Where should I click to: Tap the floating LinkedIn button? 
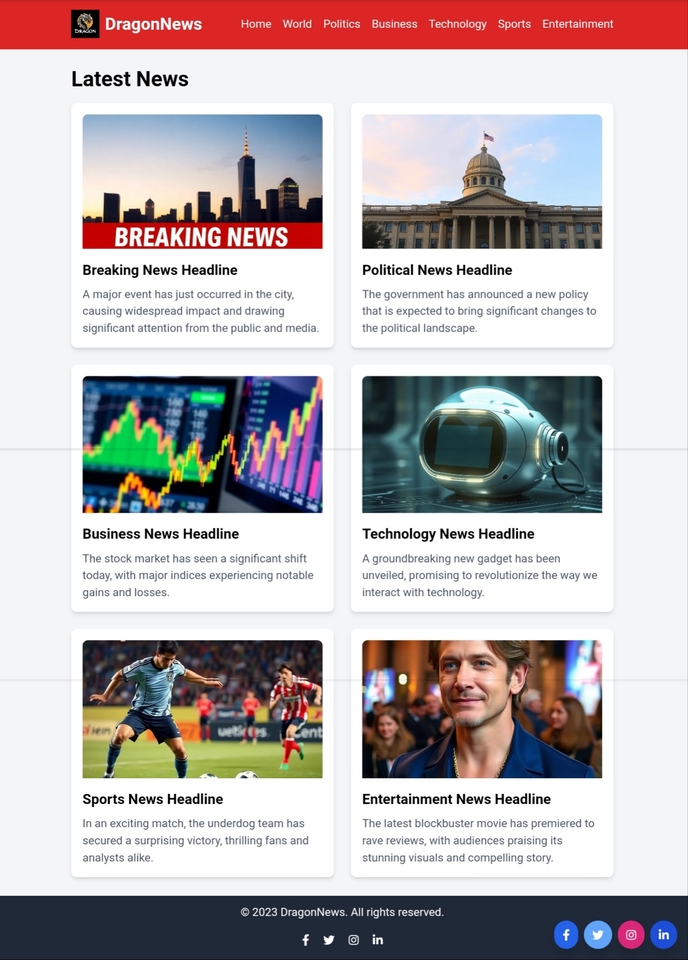click(x=663, y=935)
